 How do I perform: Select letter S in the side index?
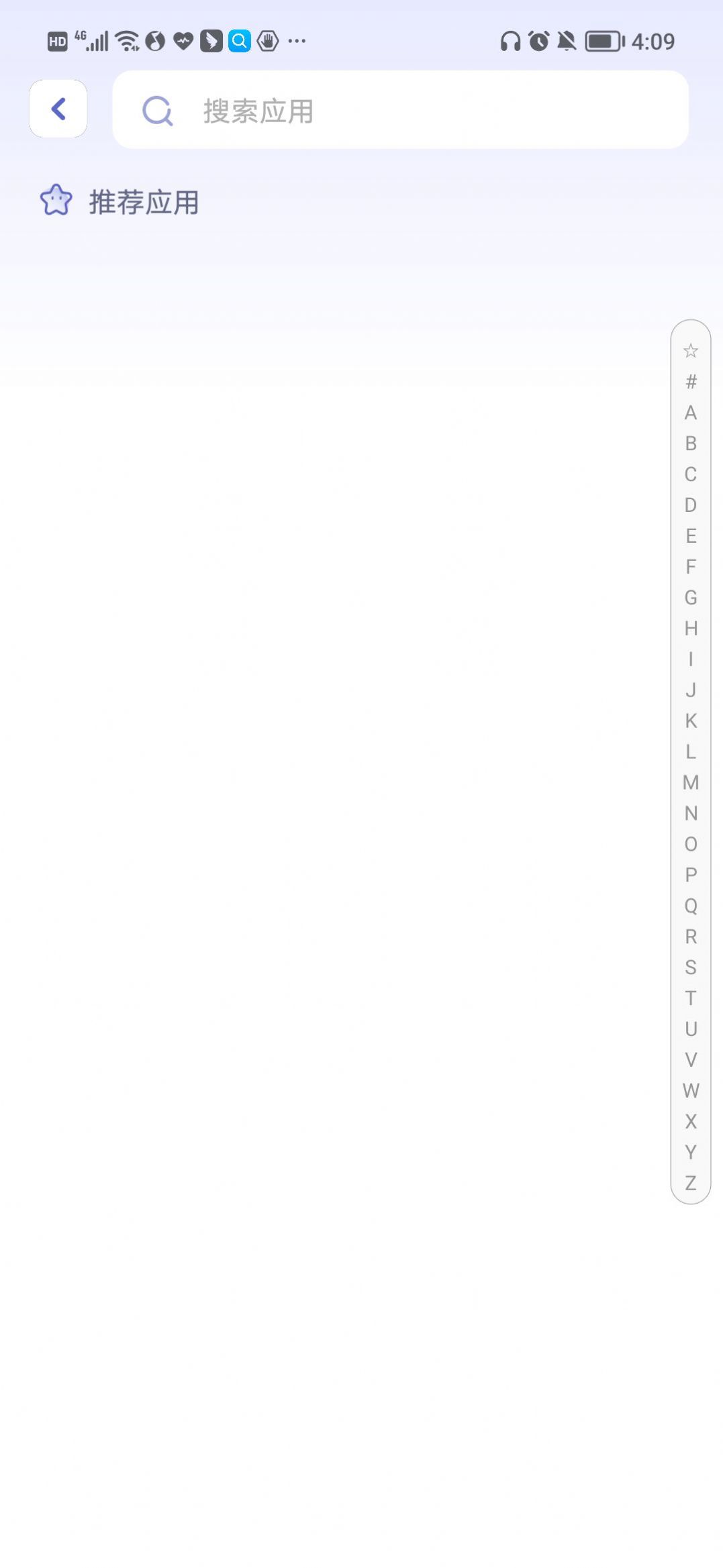690,968
